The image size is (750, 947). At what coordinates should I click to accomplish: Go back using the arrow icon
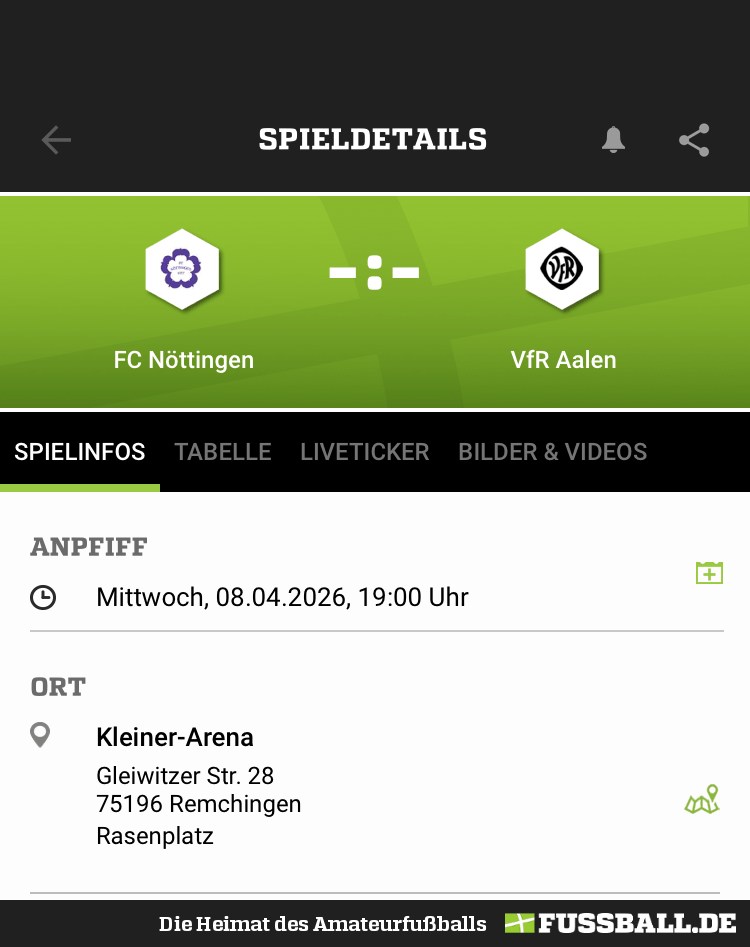[x=56, y=140]
